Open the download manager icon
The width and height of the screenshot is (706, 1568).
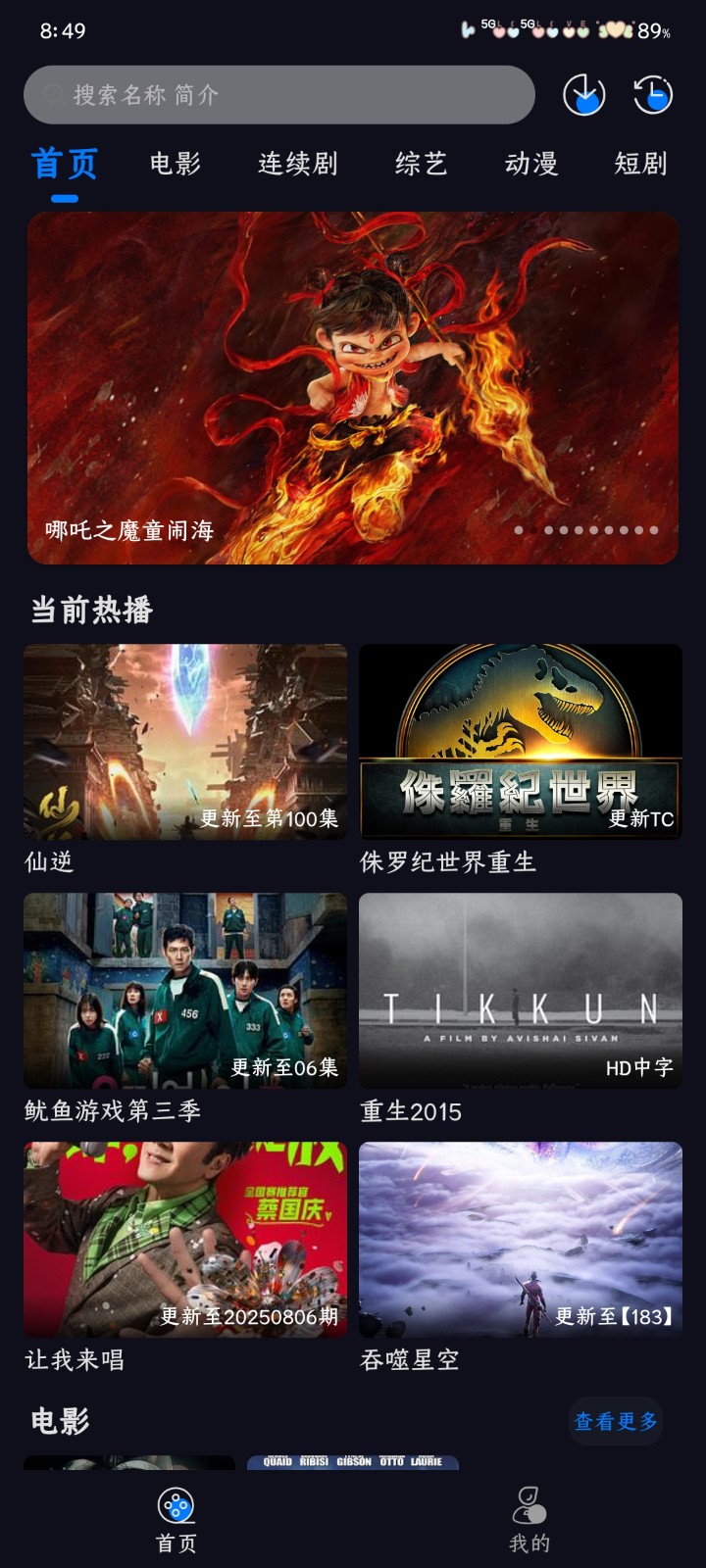[x=584, y=95]
